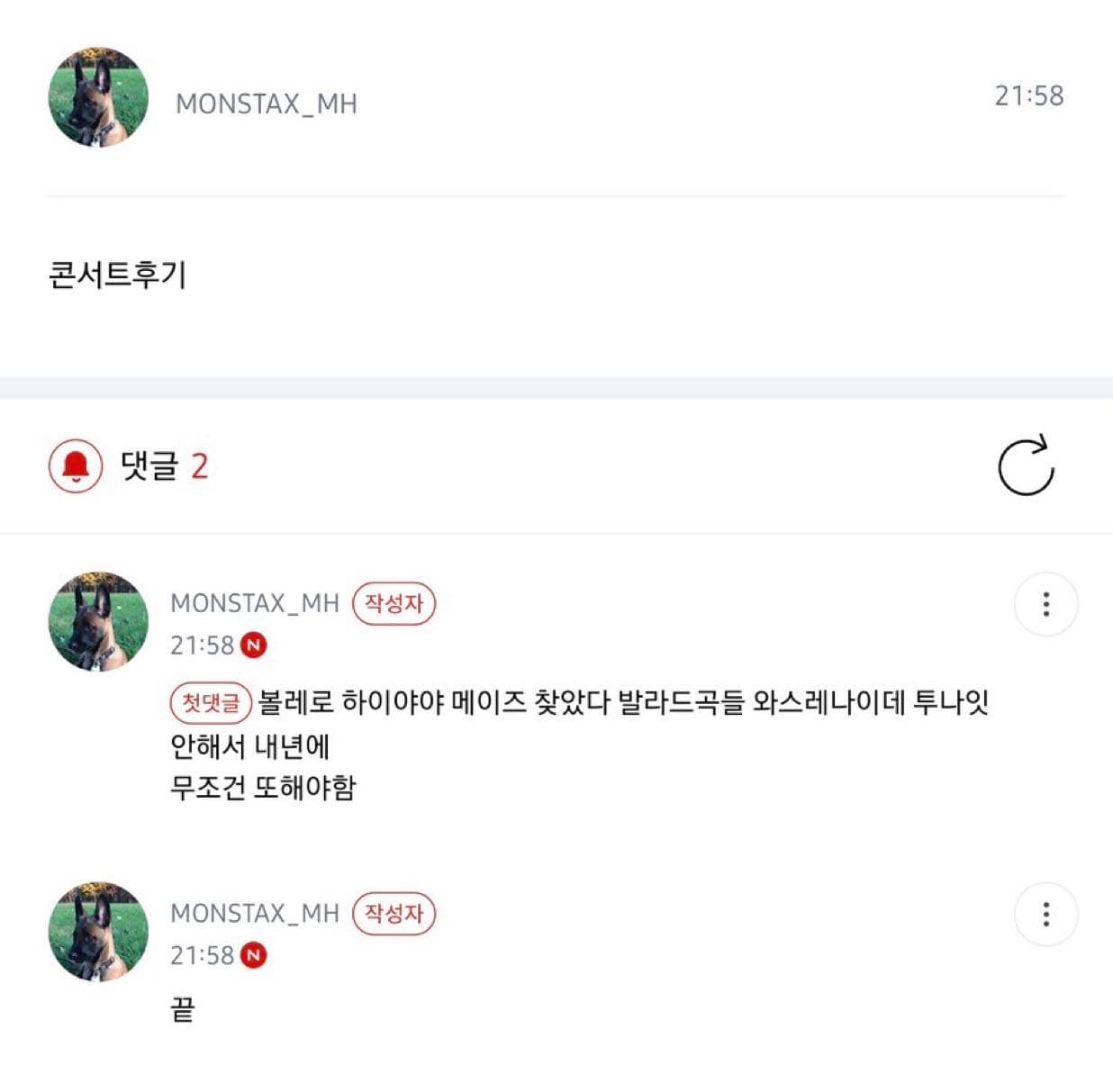Open overflow menu on the 끝 comment

[x=1045, y=915]
